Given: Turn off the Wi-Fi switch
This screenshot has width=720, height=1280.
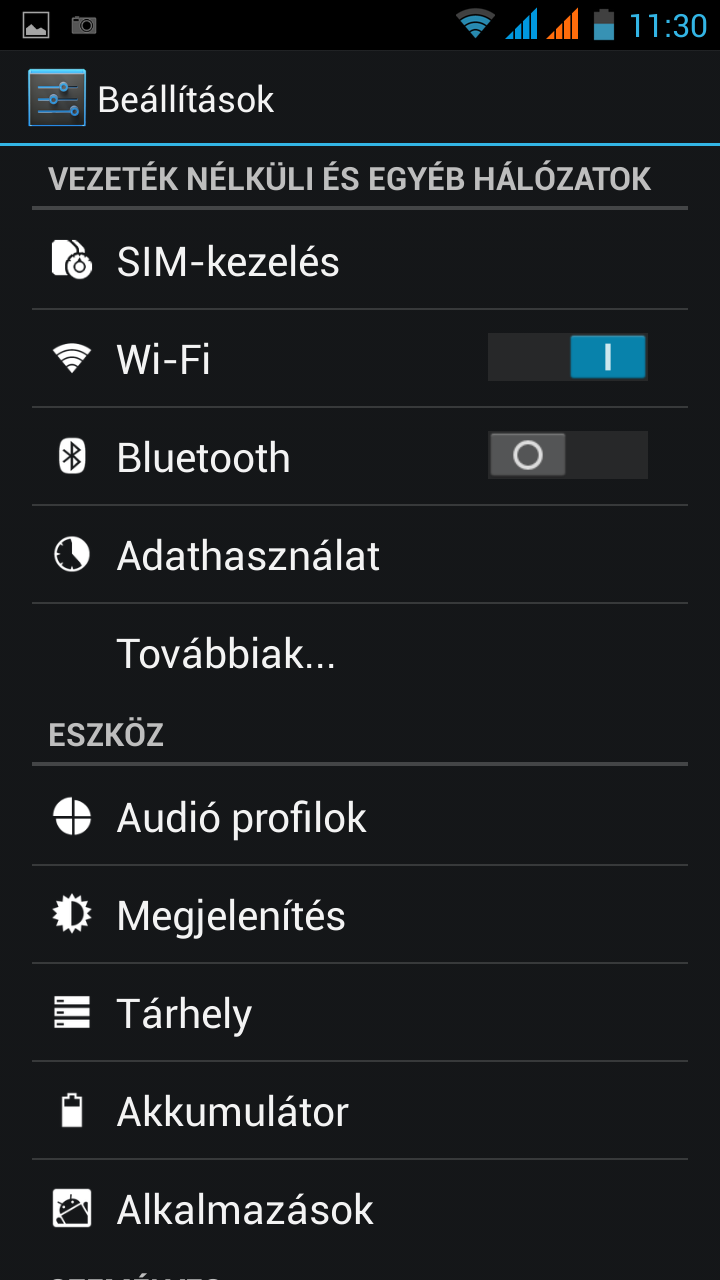Looking at the screenshot, I should click(567, 357).
